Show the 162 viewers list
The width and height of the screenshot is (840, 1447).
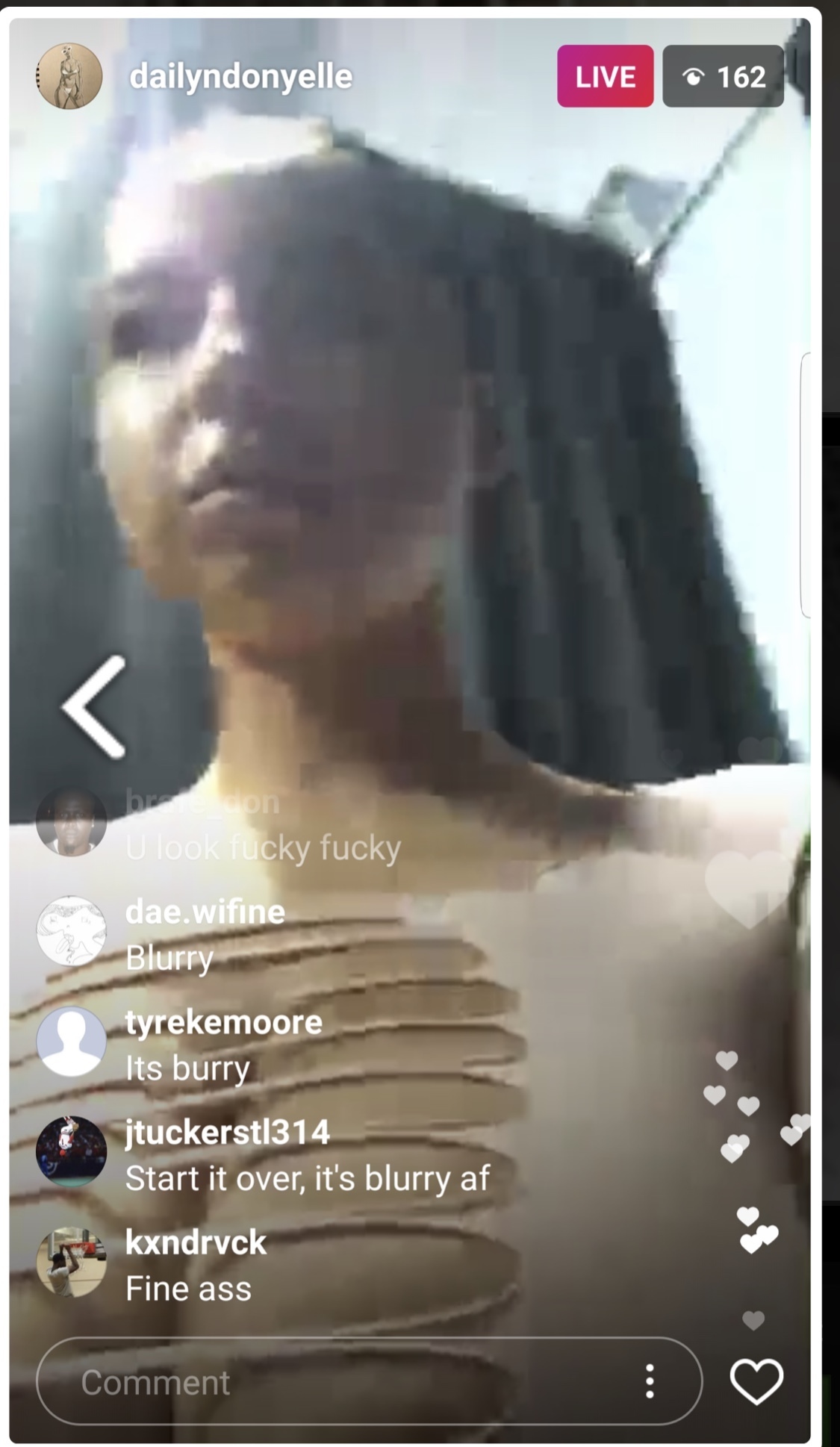click(723, 76)
